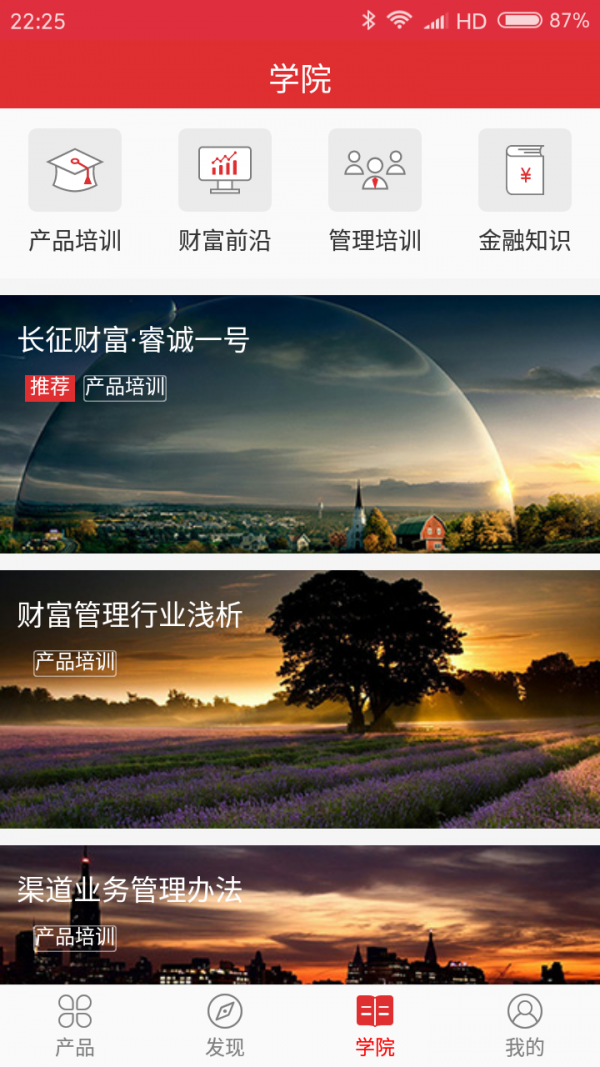Open the 财富前沿 category
The image size is (600, 1067).
225,190
